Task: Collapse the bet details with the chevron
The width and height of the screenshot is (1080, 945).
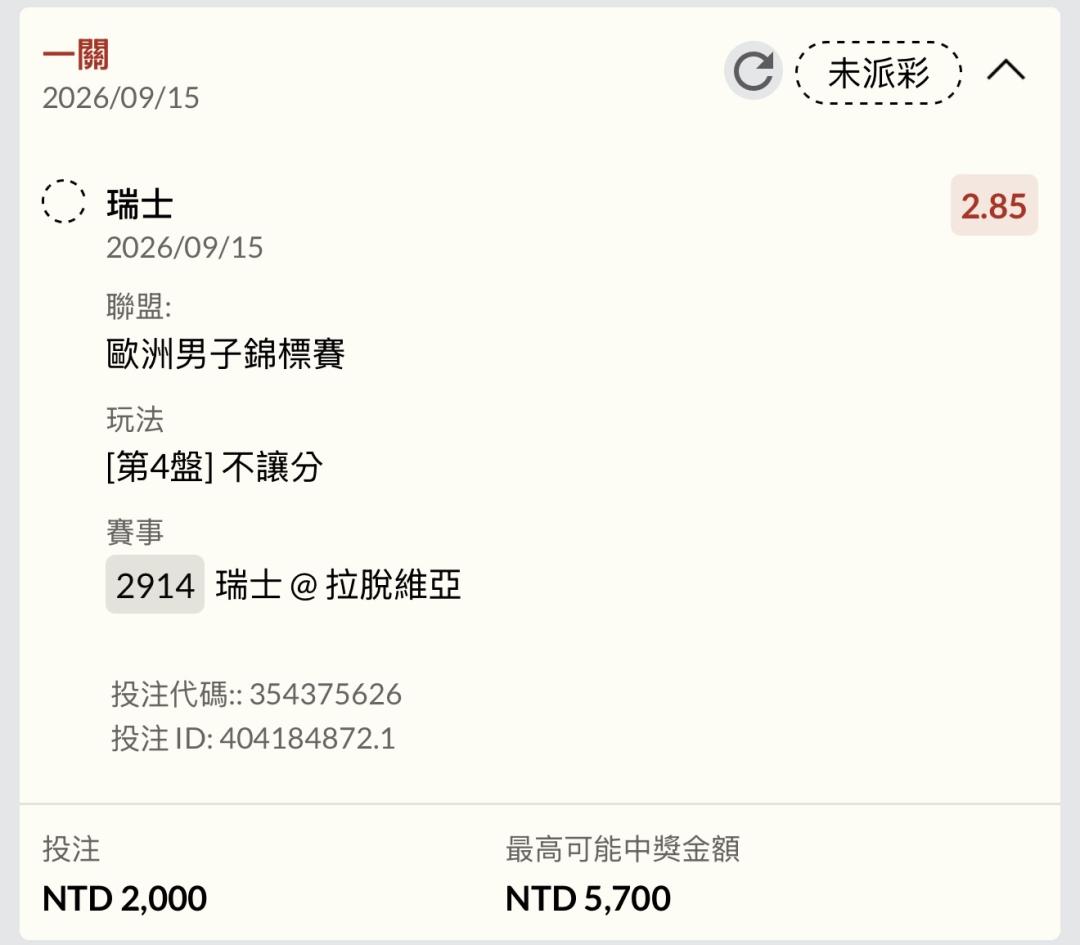Action: point(1006,70)
